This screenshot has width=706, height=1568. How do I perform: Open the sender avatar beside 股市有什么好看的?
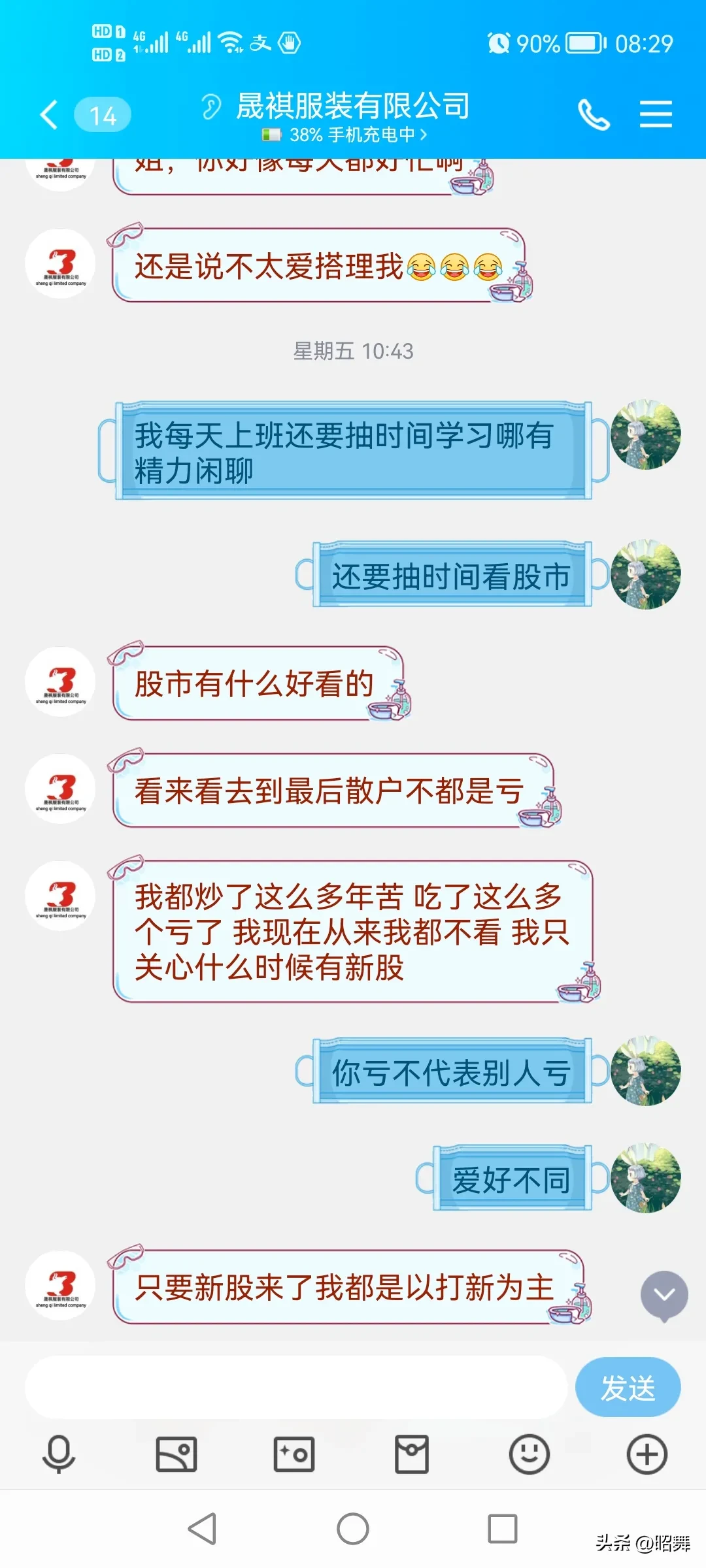click(60, 681)
